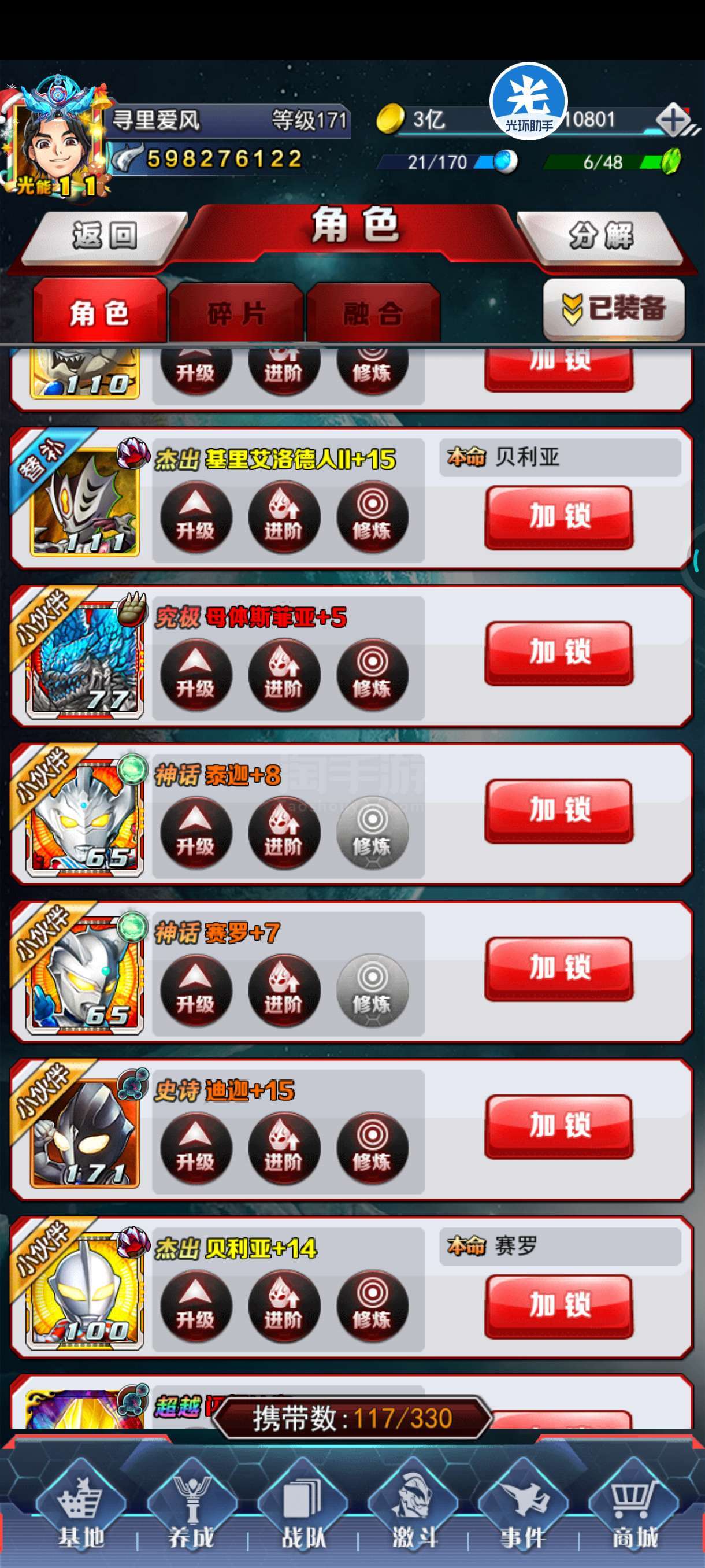The image size is (705, 1568).
Task: Tap 升级 for 神话 赛罗+7
Action: [196, 990]
